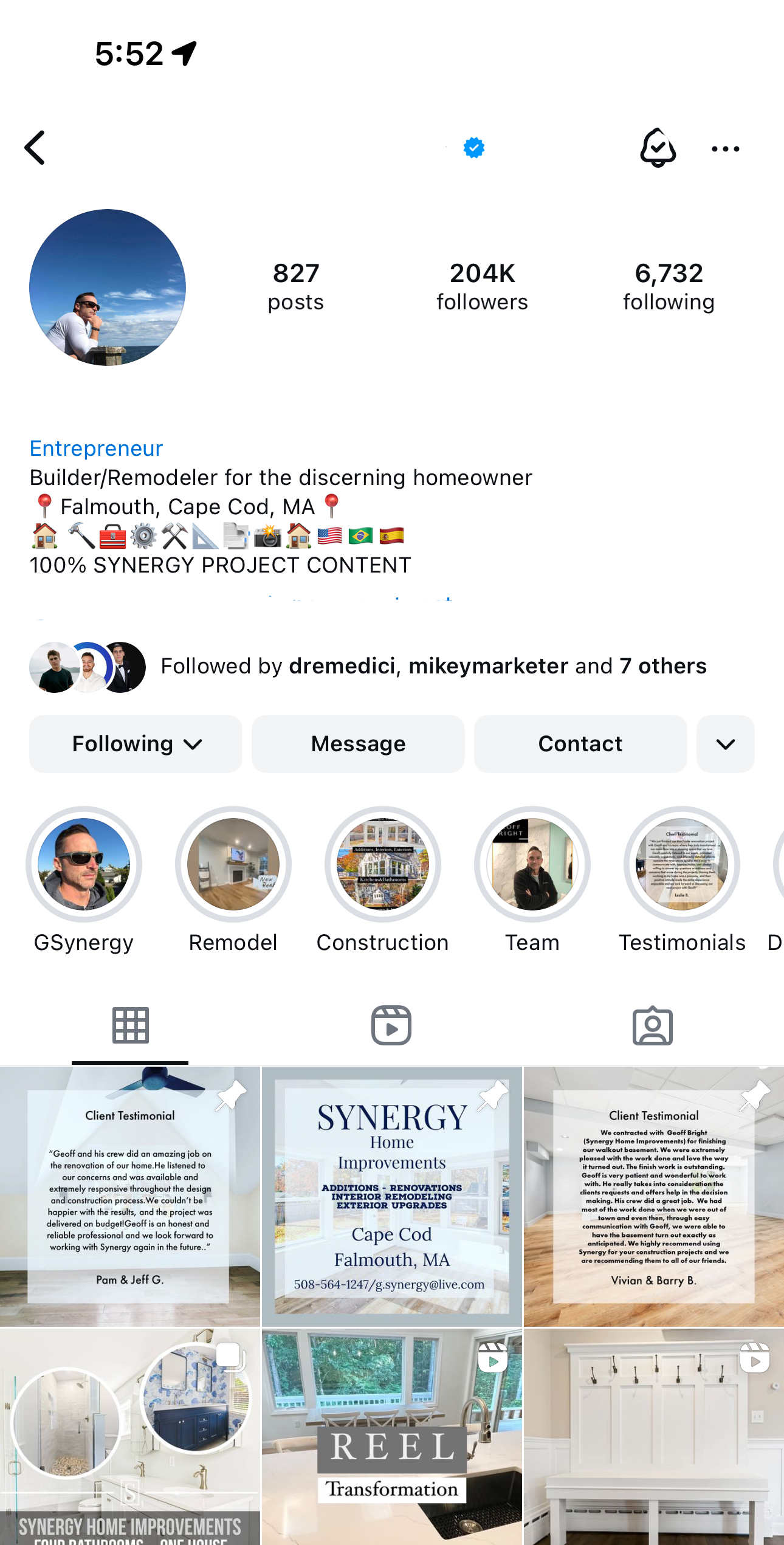Open the Entrepreneur category link
The image size is (784, 1545).
click(x=96, y=449)
